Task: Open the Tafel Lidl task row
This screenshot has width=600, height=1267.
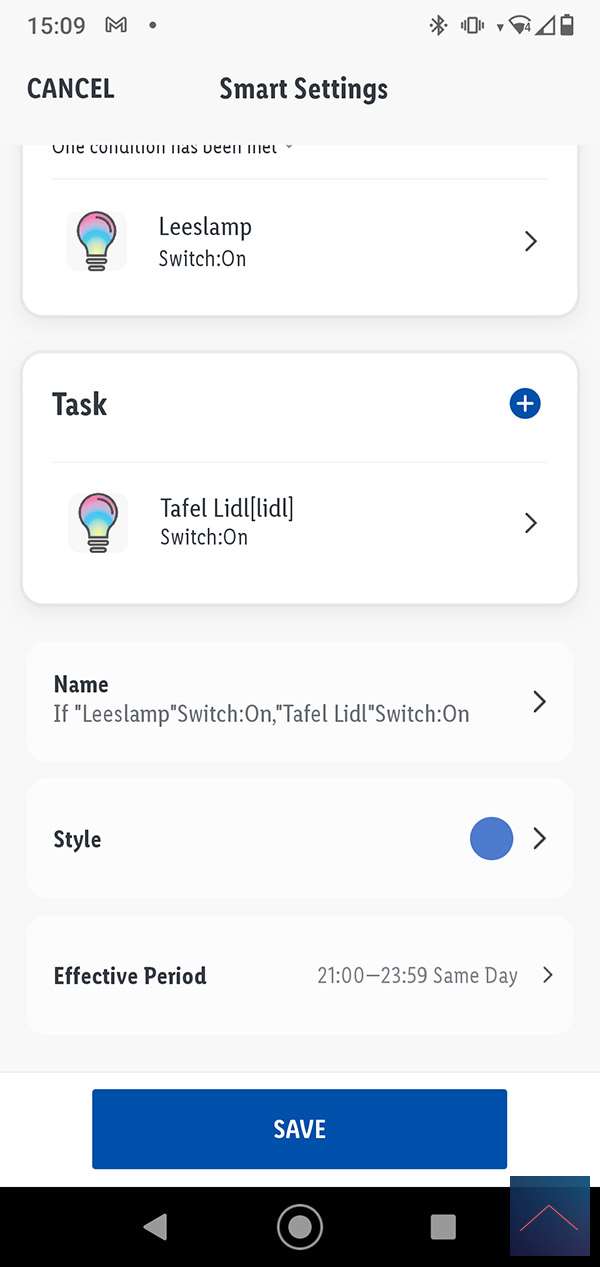Action: point(300,523)
